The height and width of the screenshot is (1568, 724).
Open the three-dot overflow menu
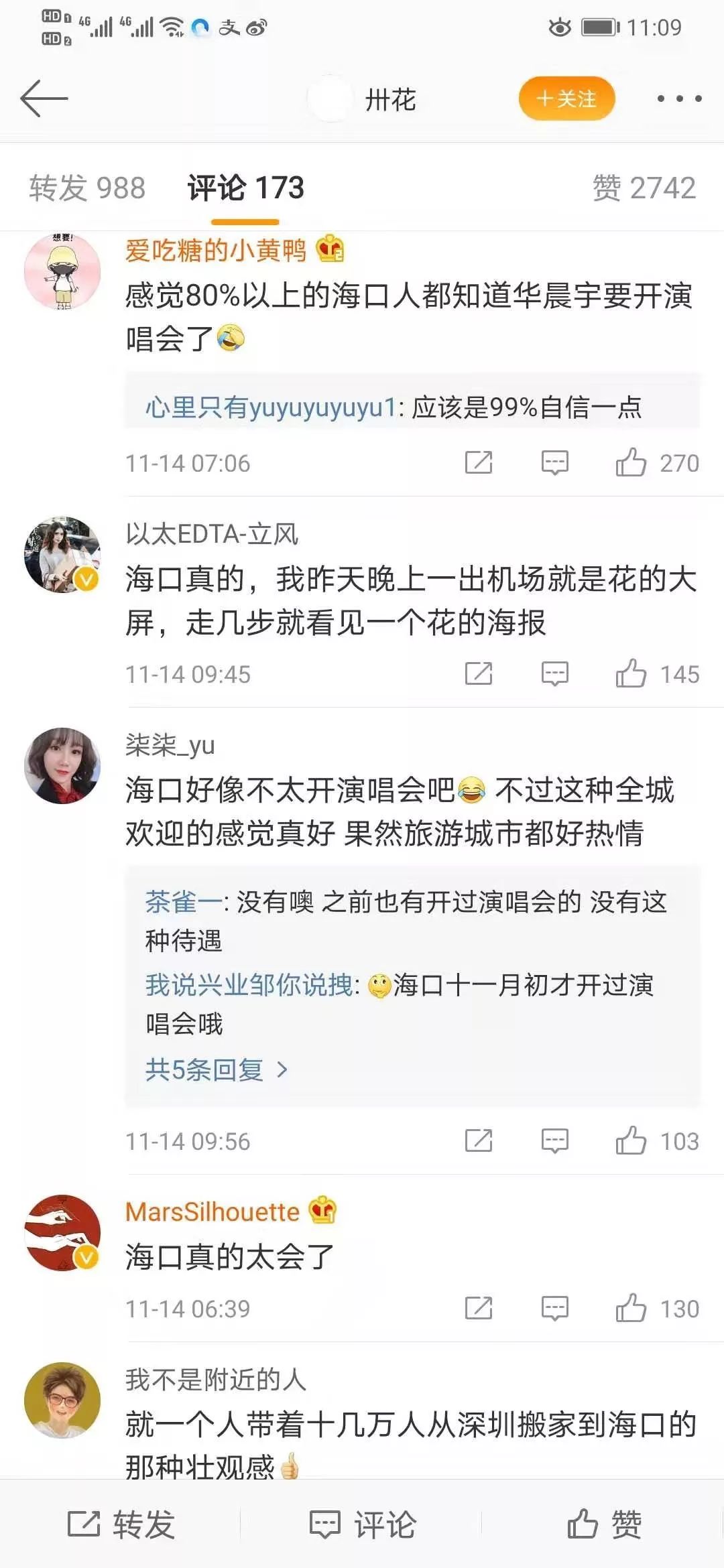click(x=679, y=99)
